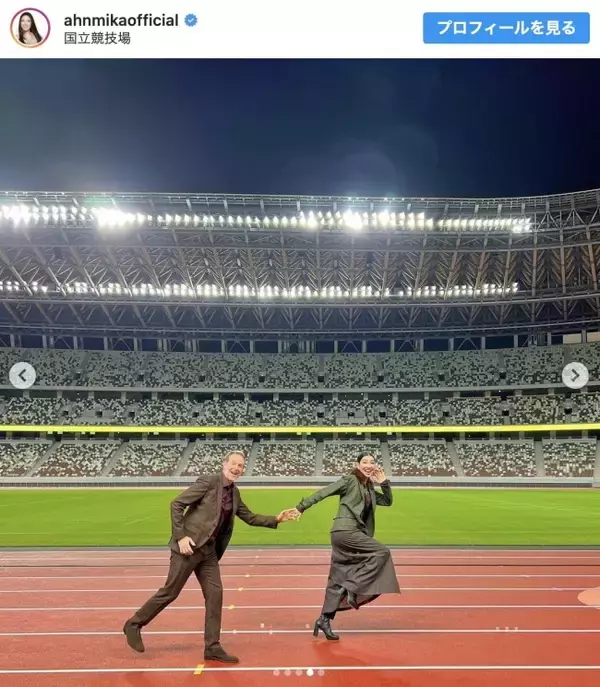Tap the プロフィールを見る button
This screenshot has width=600, height=687.
(506, 28)
